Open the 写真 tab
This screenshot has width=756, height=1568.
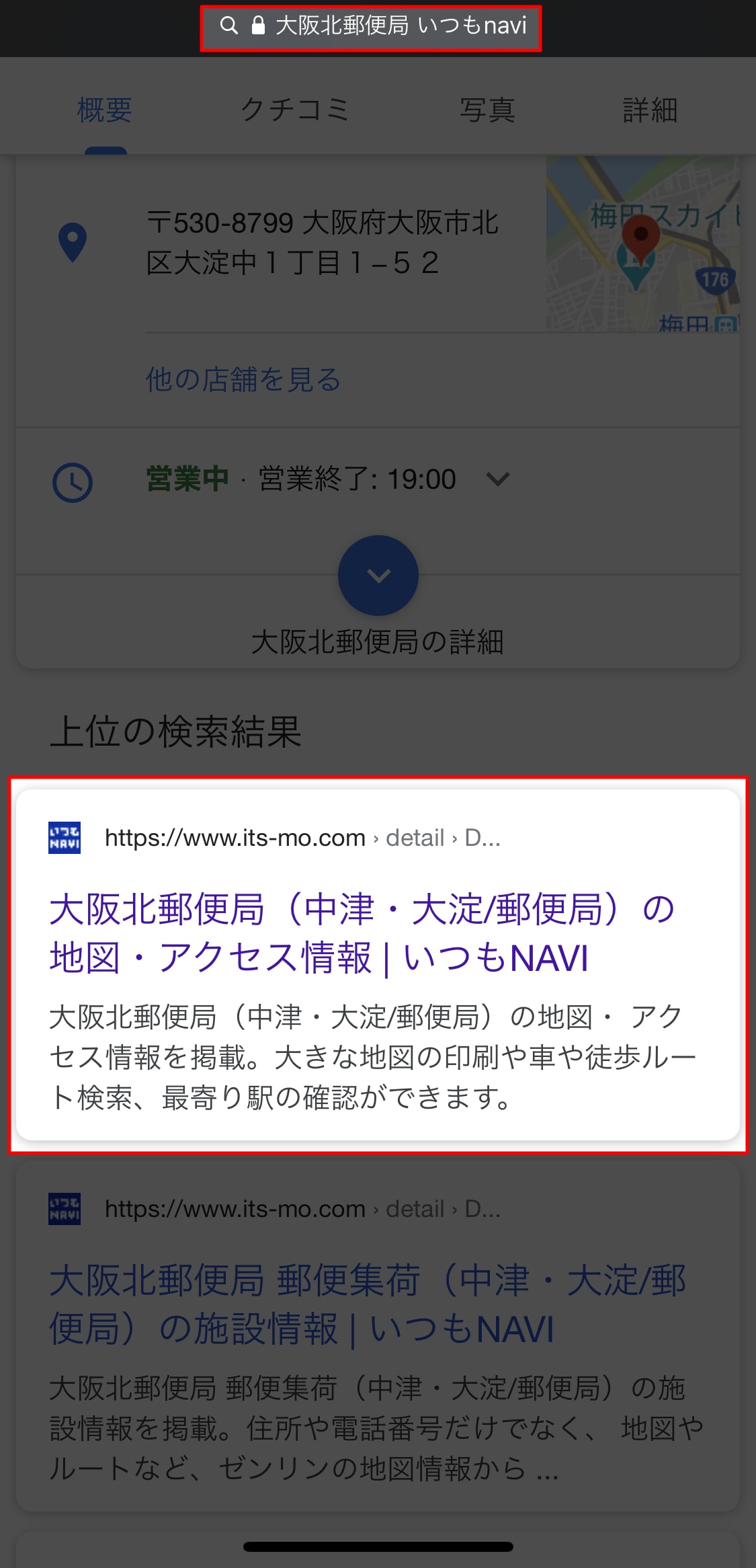click(x=489, y=111)
